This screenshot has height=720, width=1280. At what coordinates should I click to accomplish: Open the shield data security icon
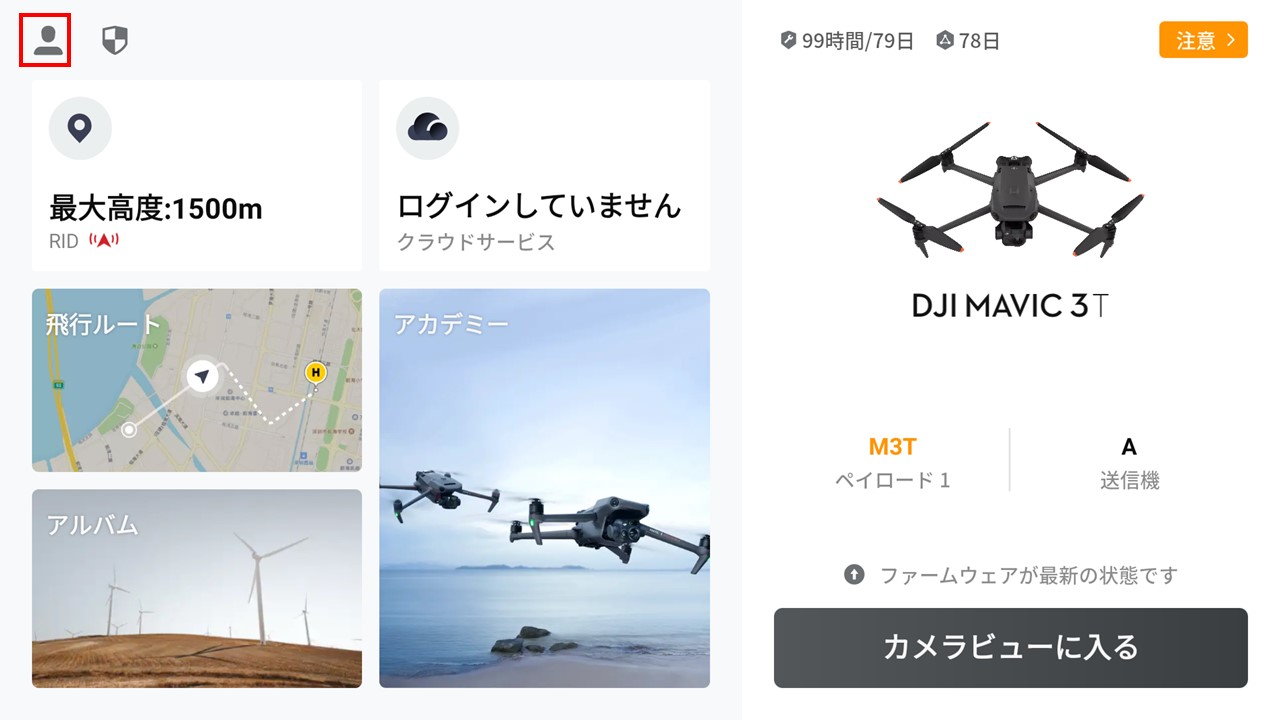click(115, 41)
